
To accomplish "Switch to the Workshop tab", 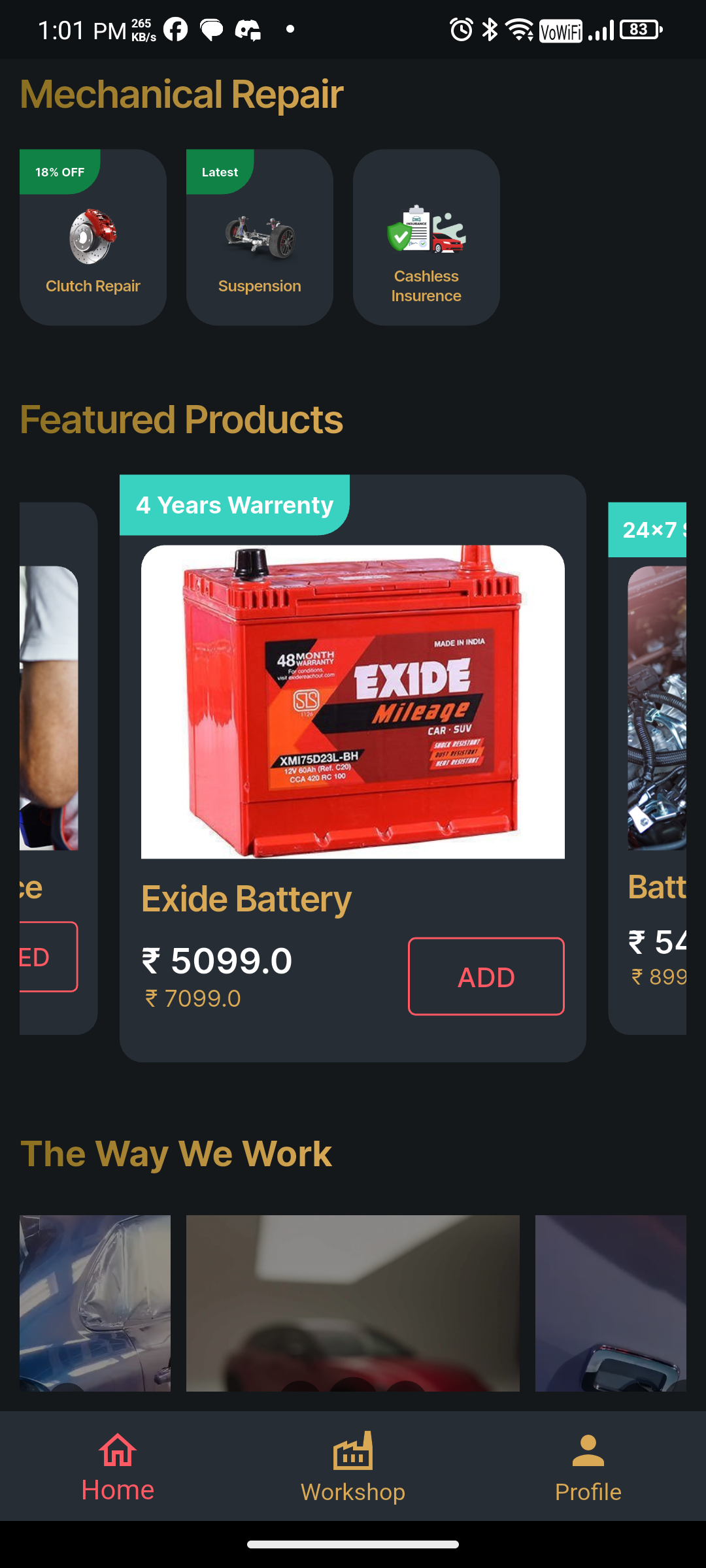I will [353, 1467].
